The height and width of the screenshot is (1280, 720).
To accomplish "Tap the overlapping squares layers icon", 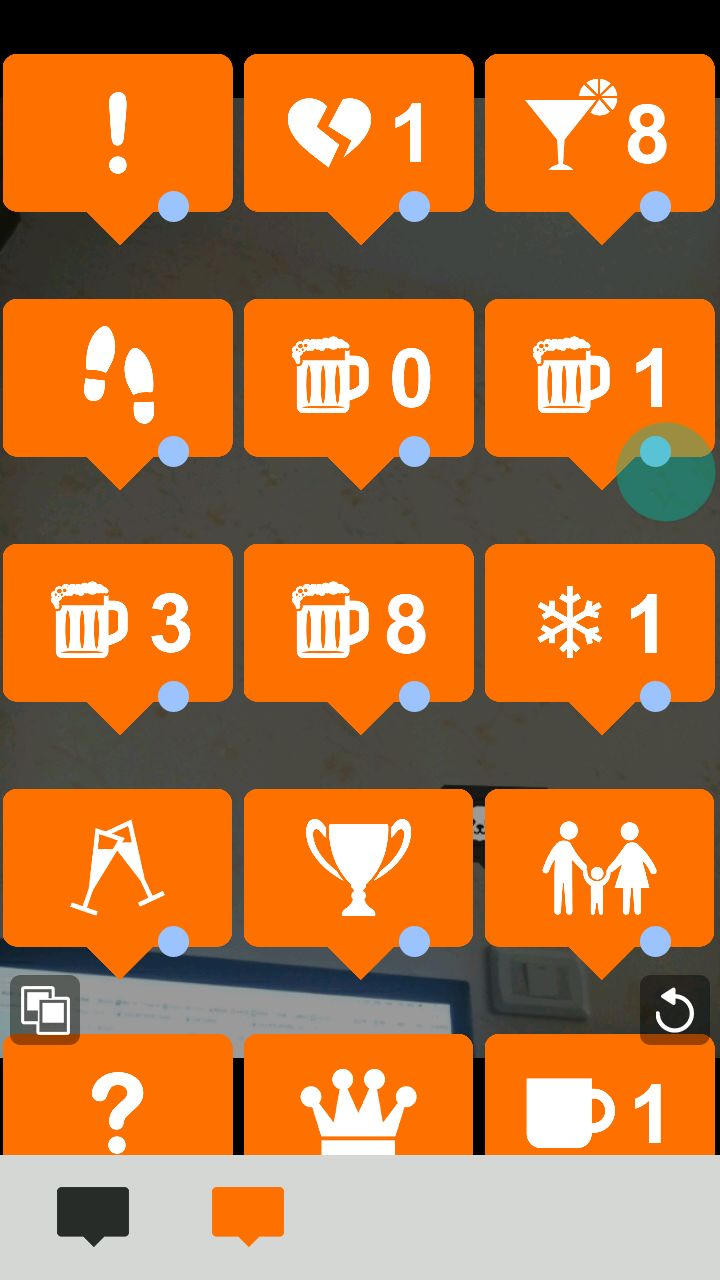I will pos(45,1010).
